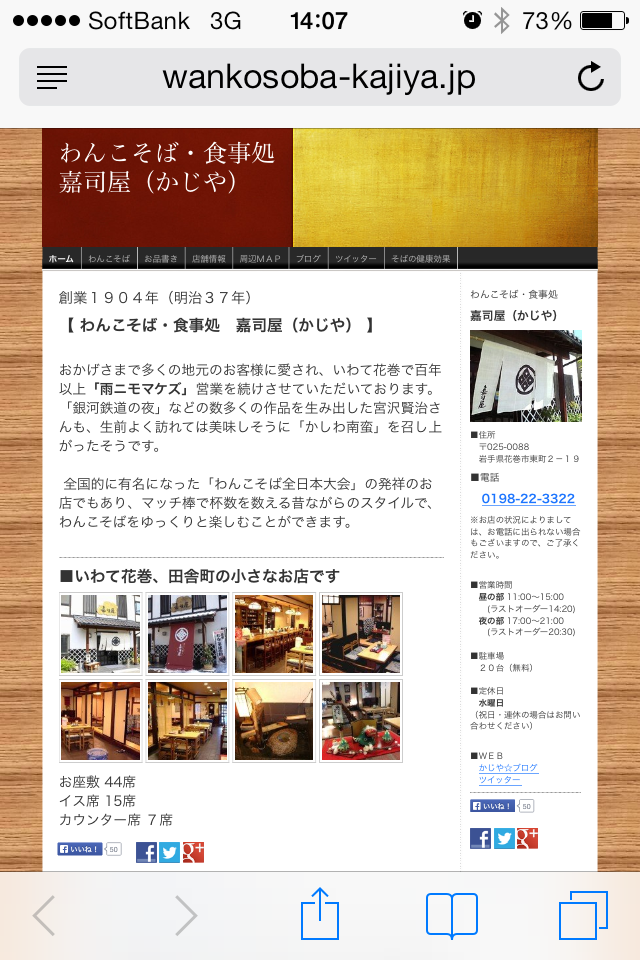The width and height of the screenshot is (640, 960).
Task: Open the reader view lines icon
Action: click(x=51, y=77)
